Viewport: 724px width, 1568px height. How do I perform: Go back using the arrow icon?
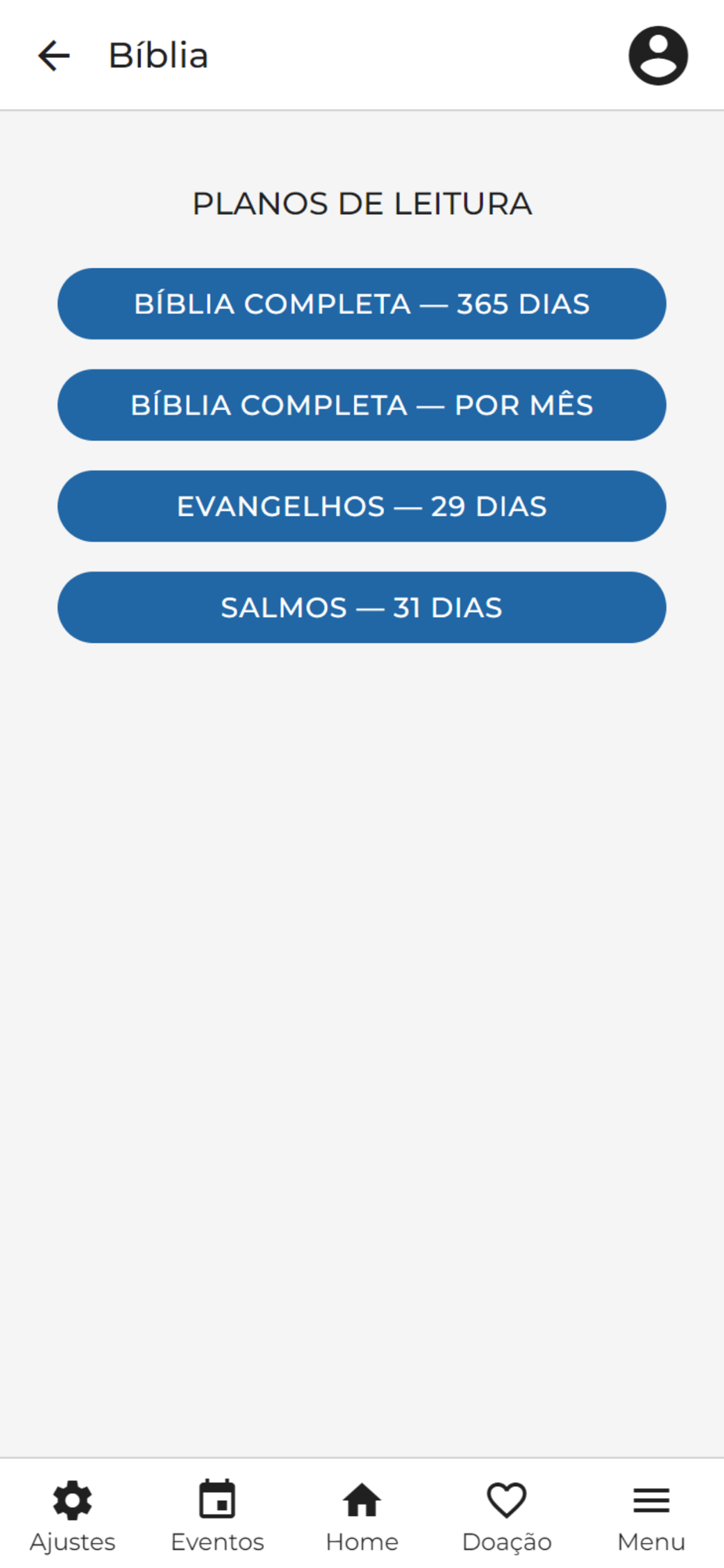[54, 56]
